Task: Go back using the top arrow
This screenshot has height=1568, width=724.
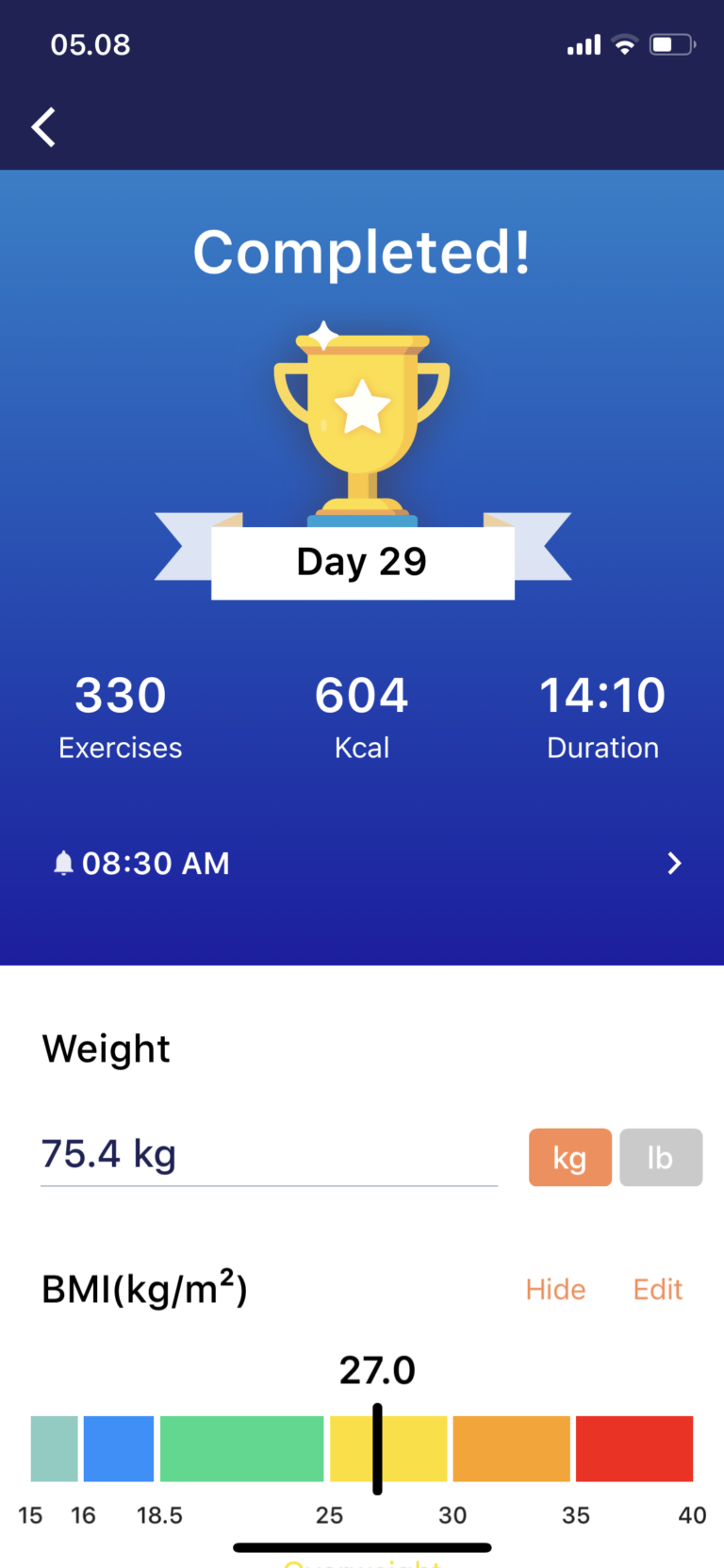Action: 43,127
